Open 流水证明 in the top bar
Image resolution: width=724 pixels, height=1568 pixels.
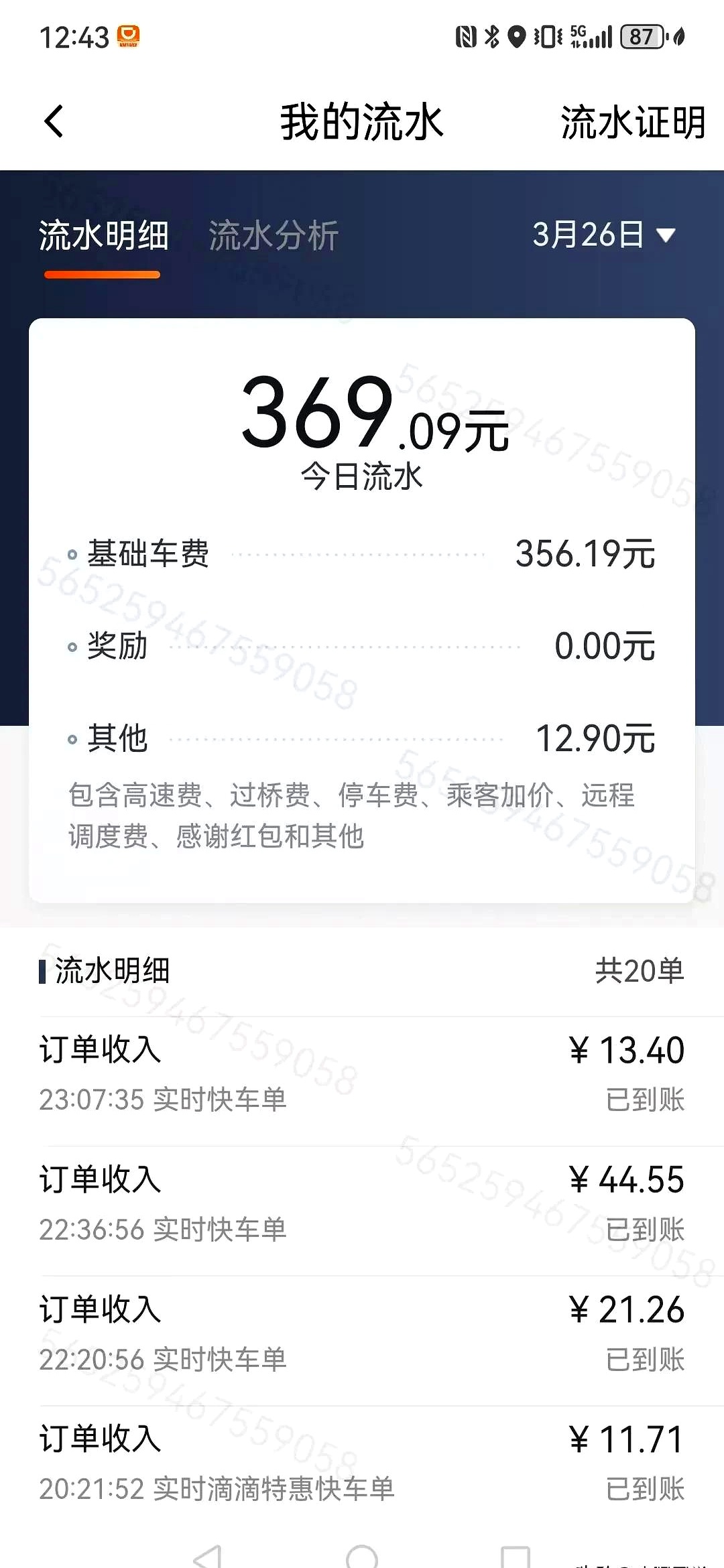coord(633,122)
